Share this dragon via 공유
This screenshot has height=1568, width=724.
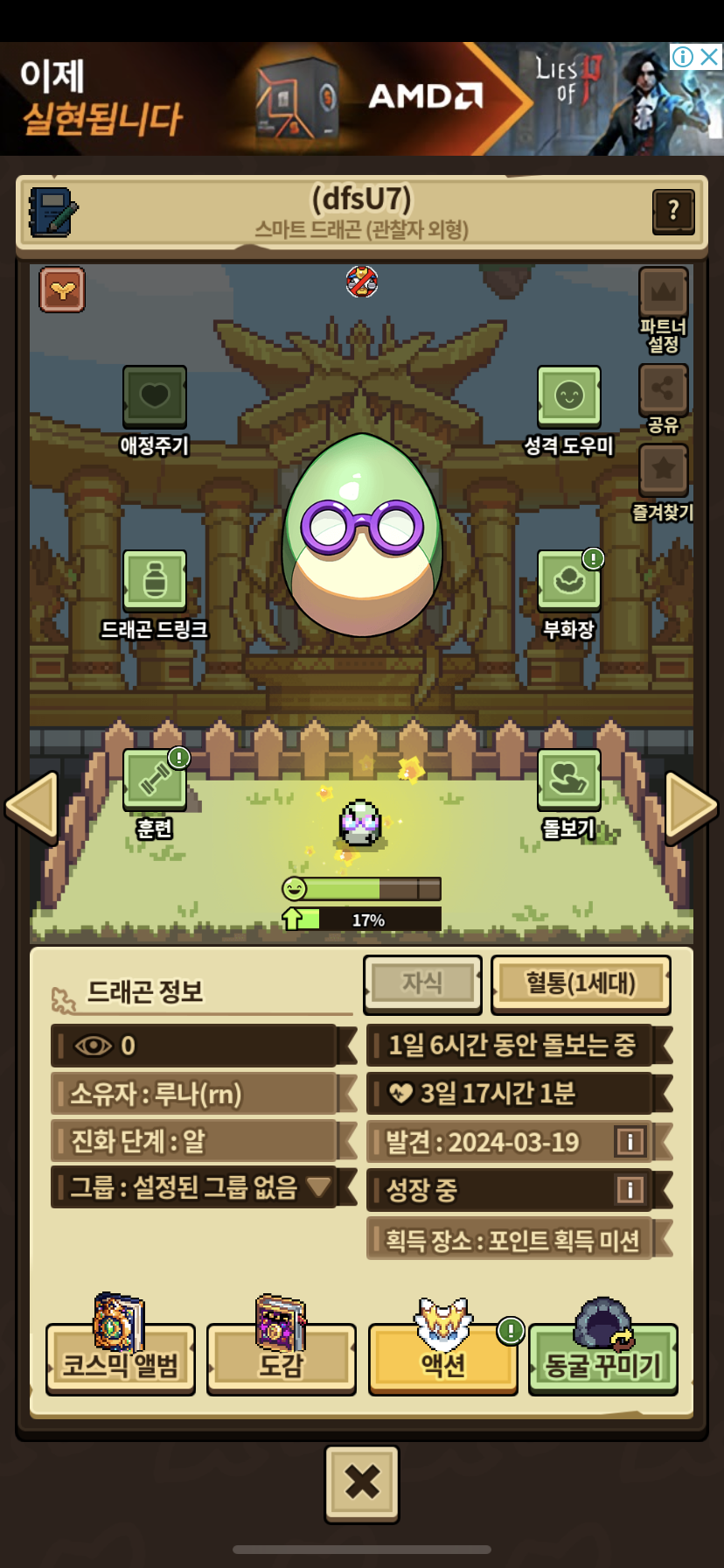point(663,389)
